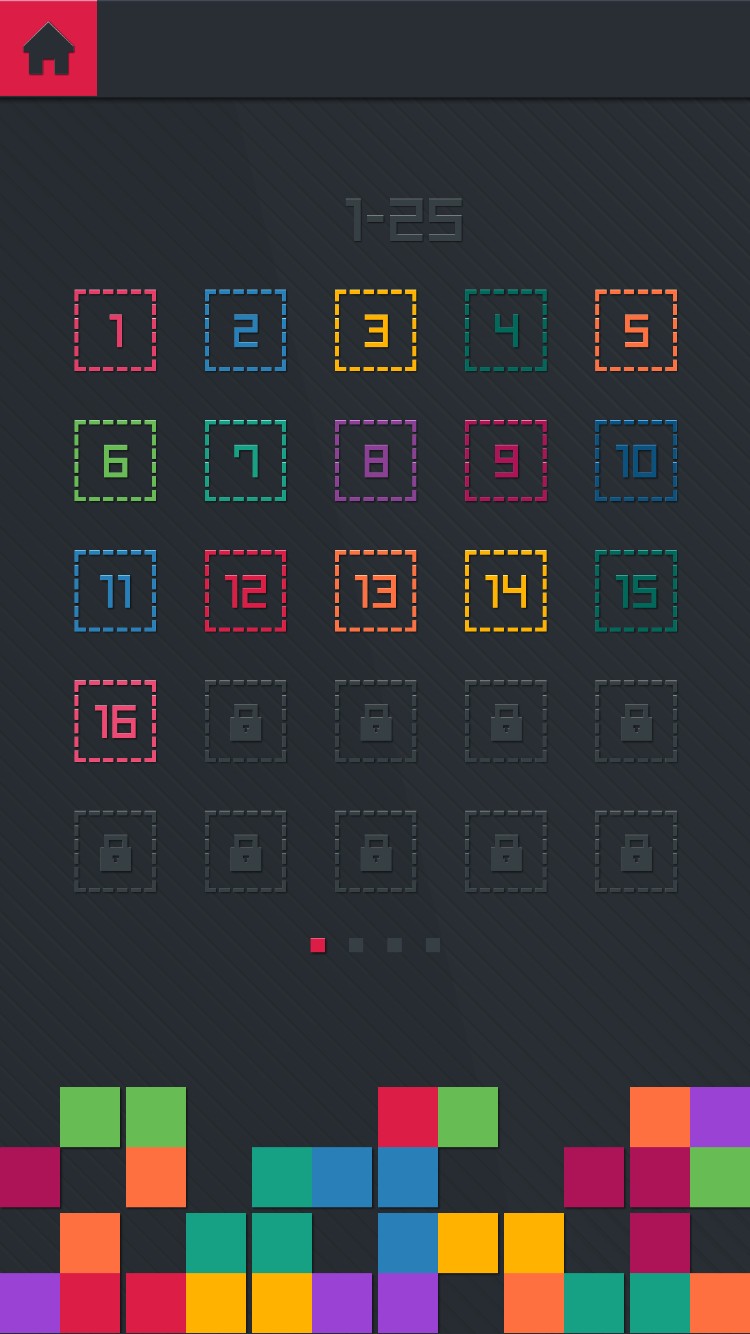750x1334 pixels.
Task: Launch level 14
Action: point(505,590)
